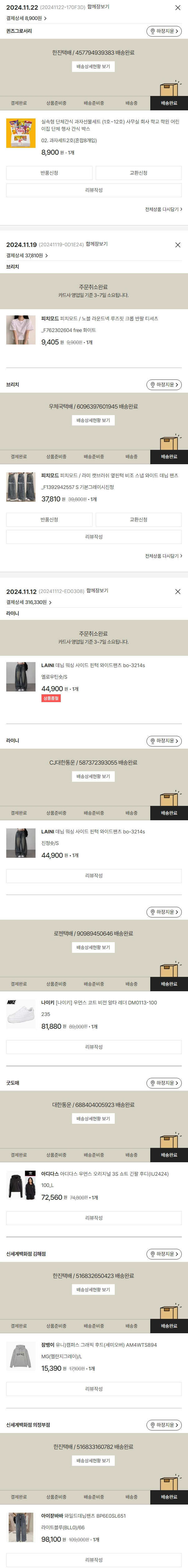Write a review for 과자선물세트

click(94, 190)
